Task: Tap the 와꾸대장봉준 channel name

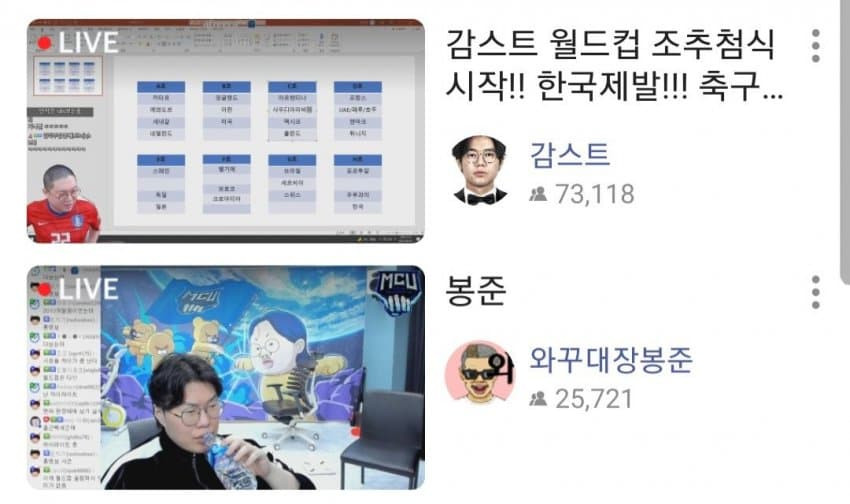Action: 610,359
